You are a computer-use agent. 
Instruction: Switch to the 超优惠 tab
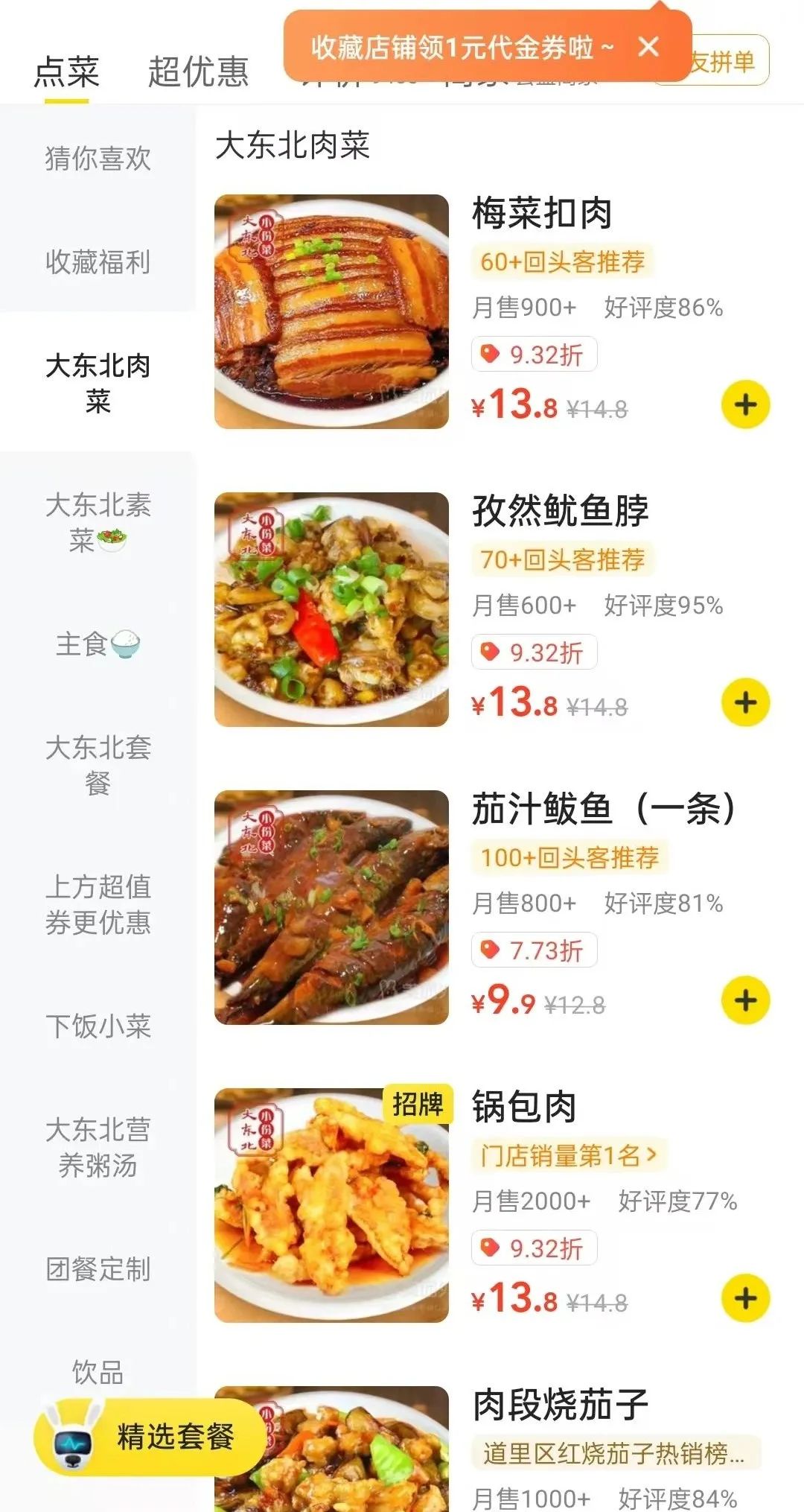[198, 72]
